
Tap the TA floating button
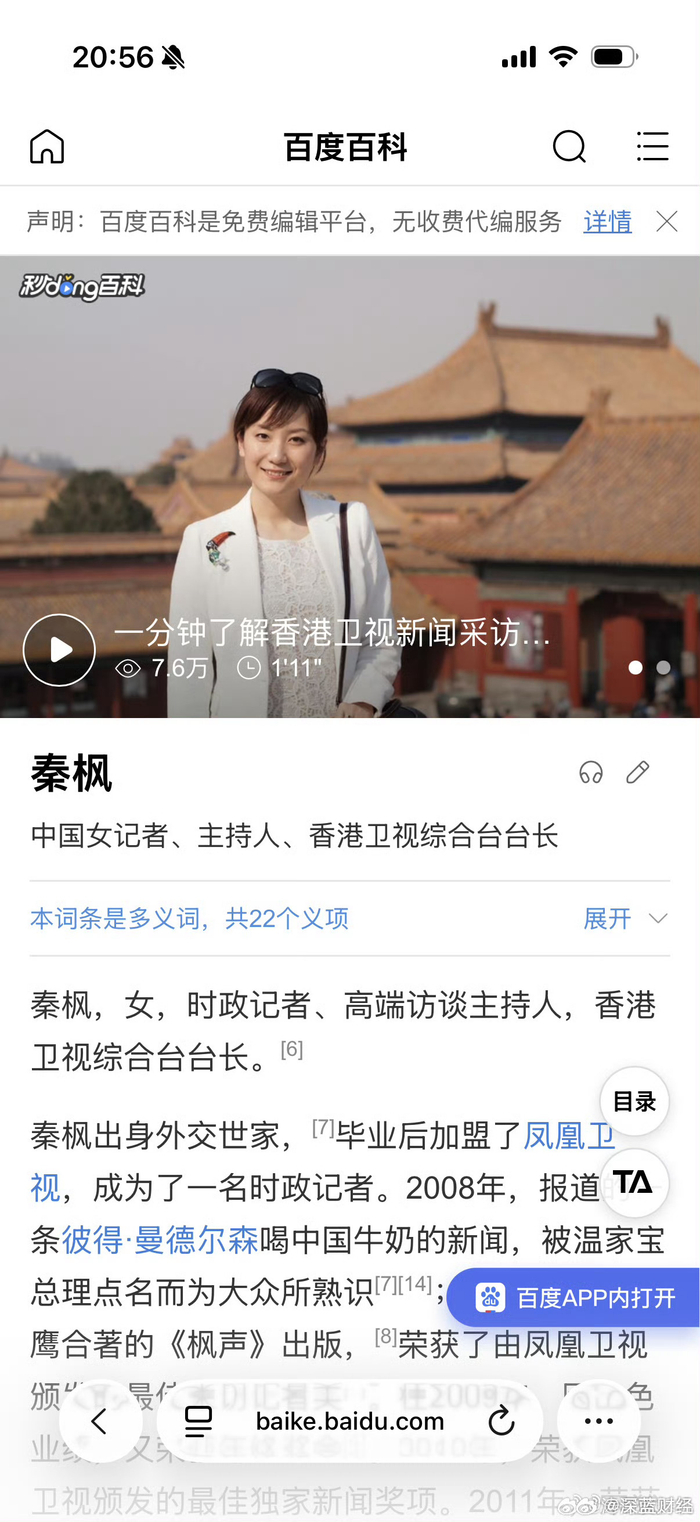[634, 1182]
